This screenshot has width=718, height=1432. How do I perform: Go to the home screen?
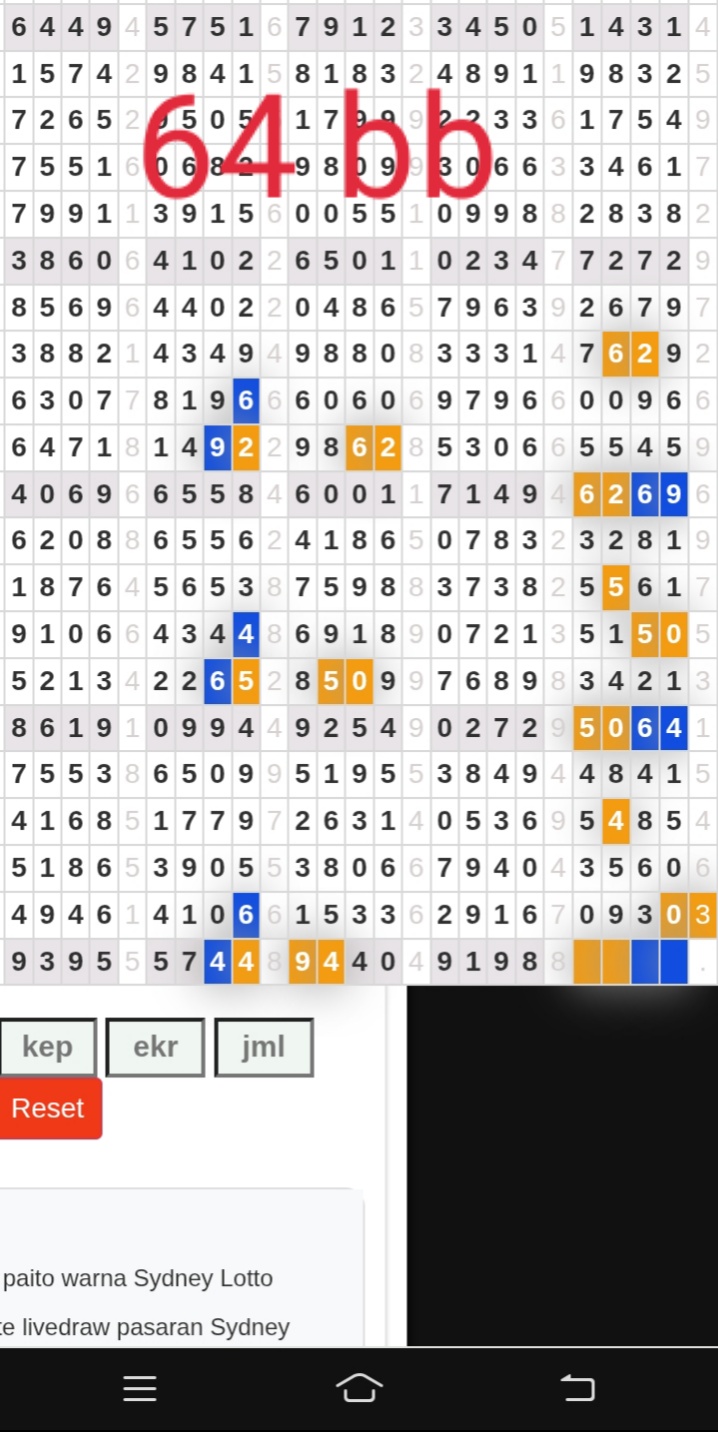tap(359, 1388)
